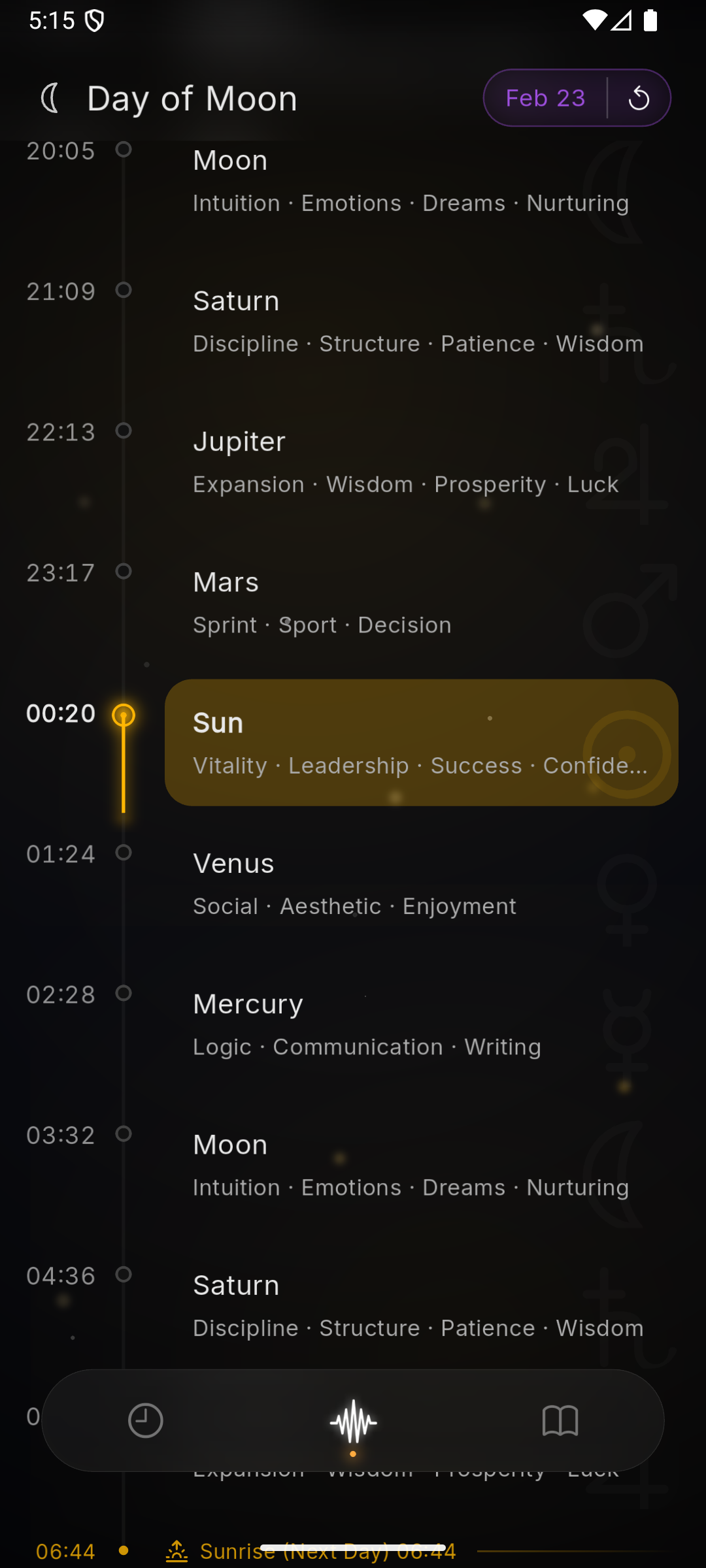The image size is (706, 1568).
Task: Reset the date using the refresh icon
Action: [639, 97]
